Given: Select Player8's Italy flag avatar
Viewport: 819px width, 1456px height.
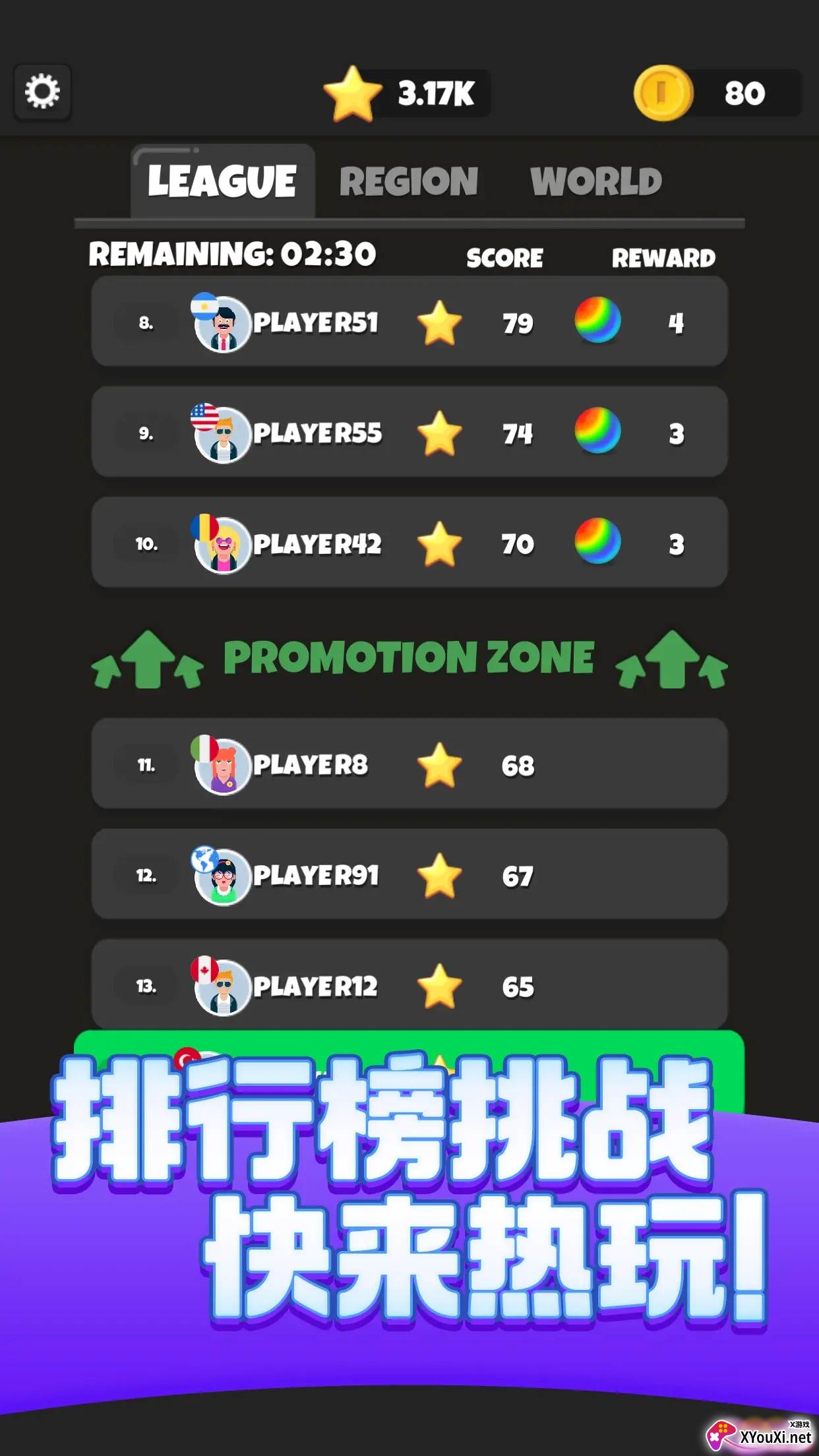Looking at the screenshot, I should 223,765.
